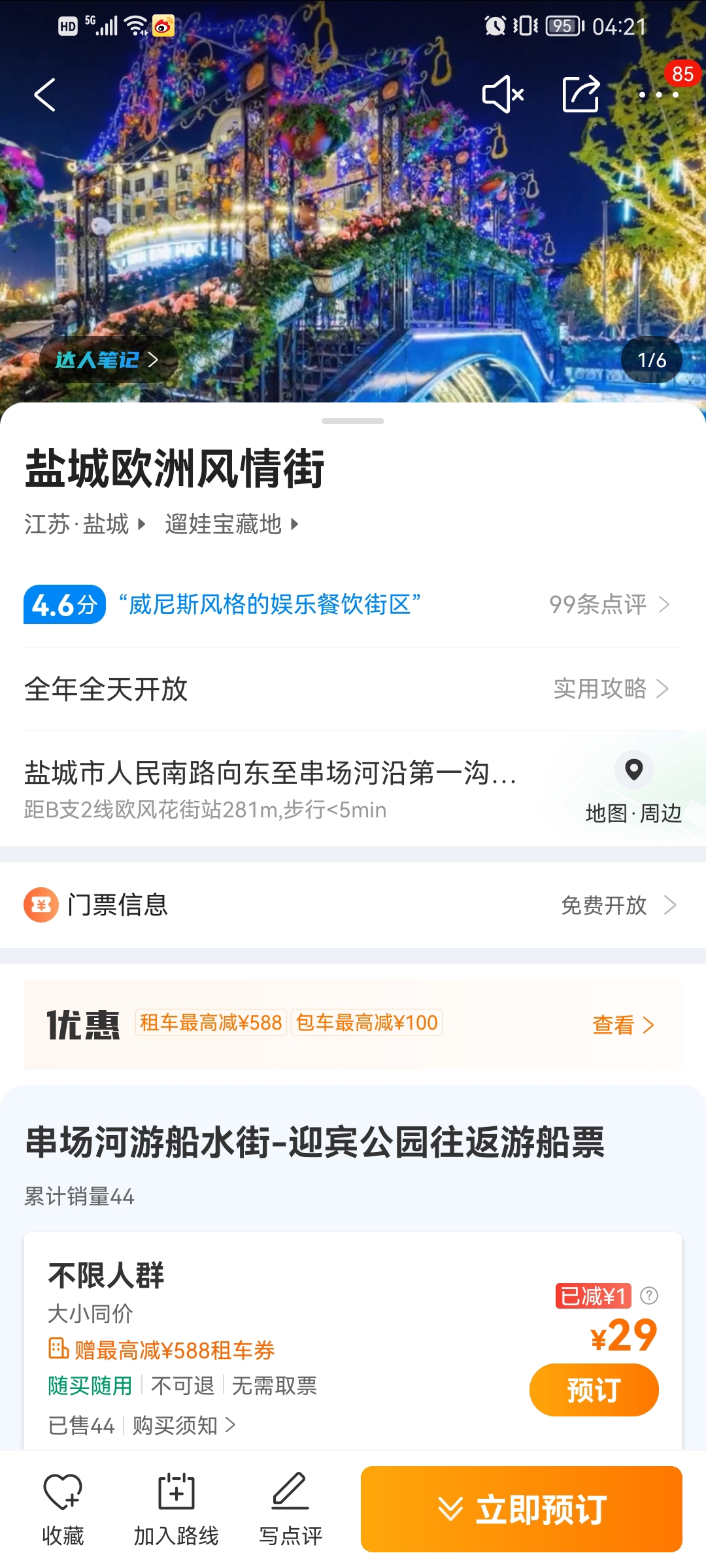Open the 江苏·盐城 destination link
The width and height of the screenshot is (706, 1568).
tap(84, 524)
